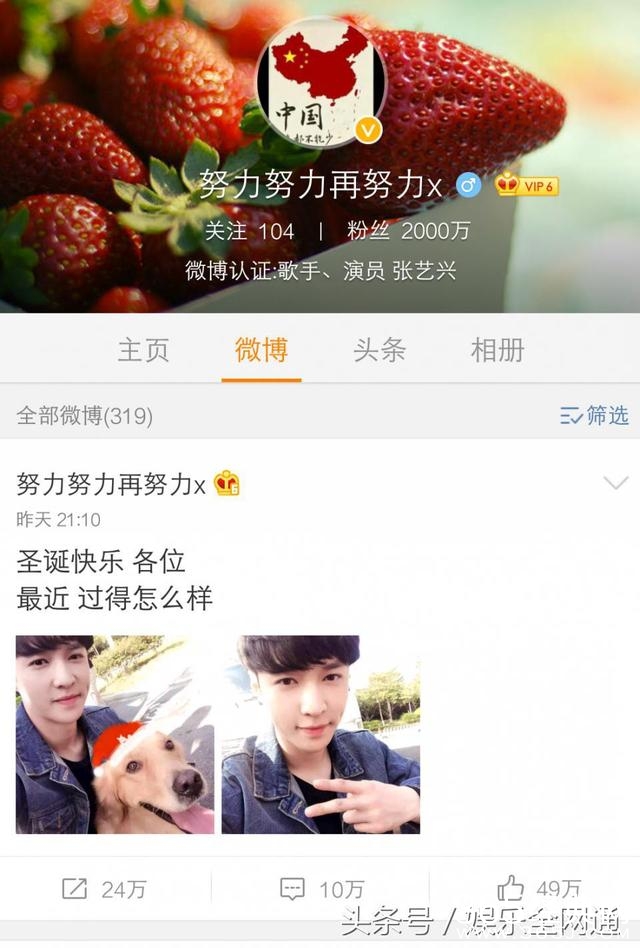View the 粉丝 2000万 followers list
Viewport: 640px width, 948px height.
coord(408,231)
